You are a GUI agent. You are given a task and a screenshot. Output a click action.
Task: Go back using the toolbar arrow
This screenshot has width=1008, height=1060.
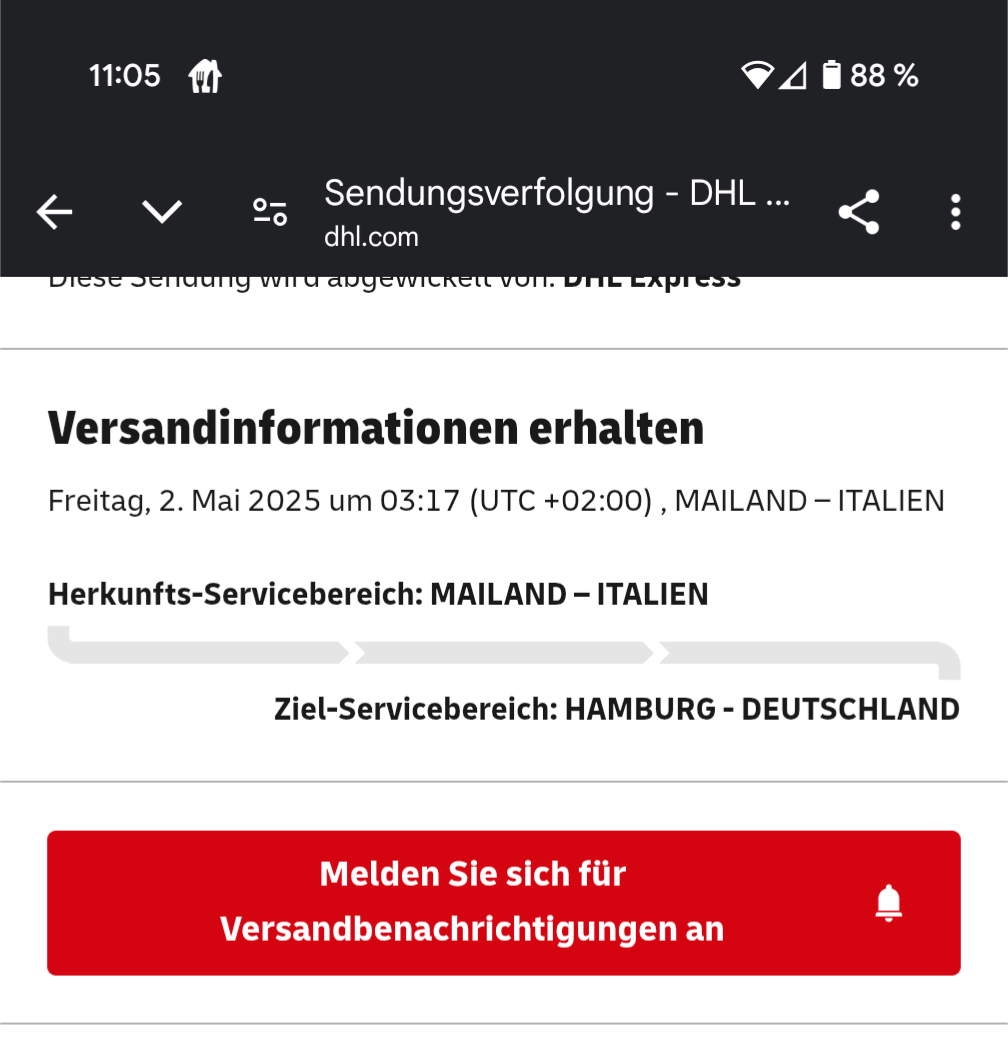coord(55,212)
